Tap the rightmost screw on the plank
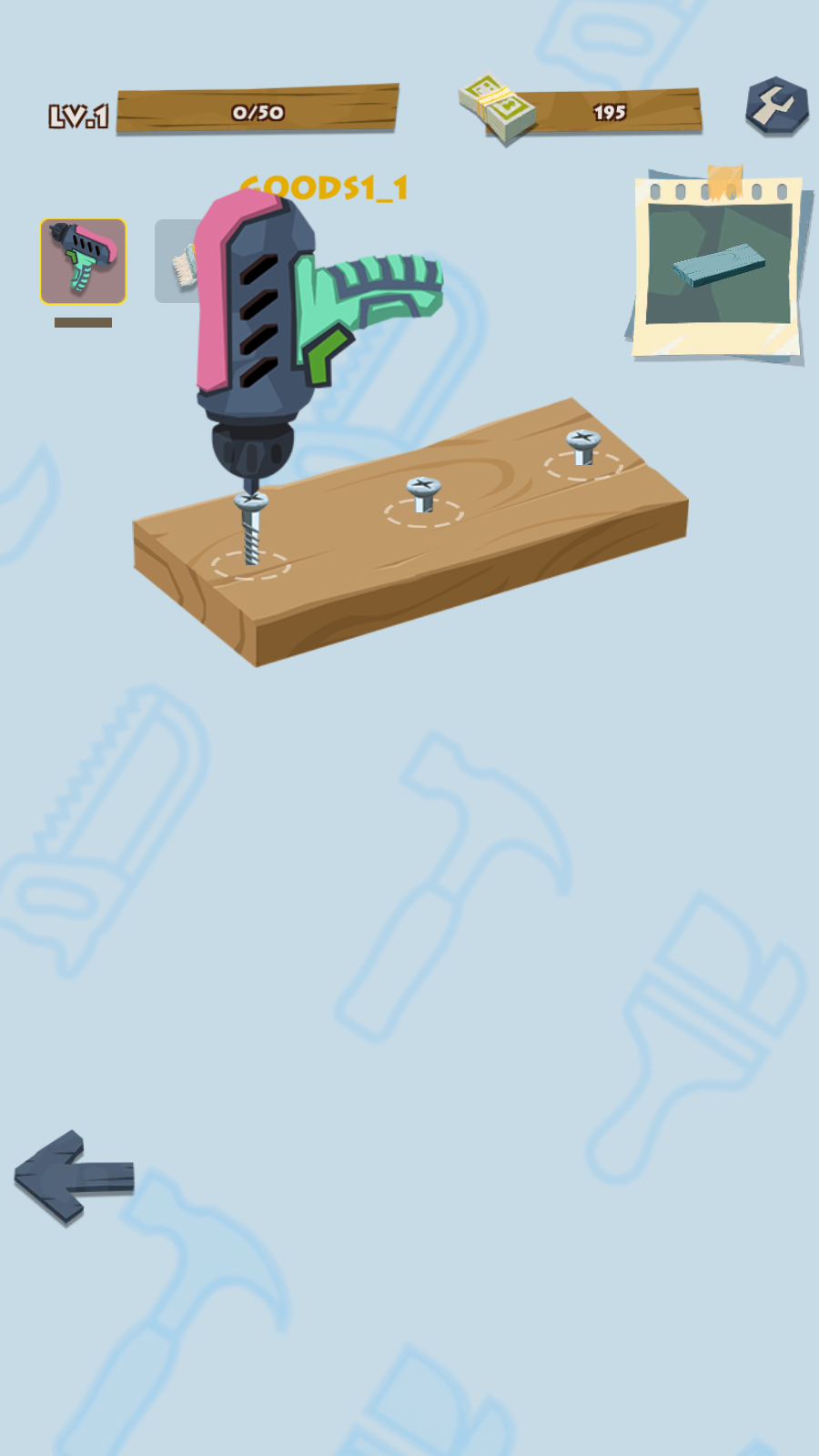 coord(582,447)
